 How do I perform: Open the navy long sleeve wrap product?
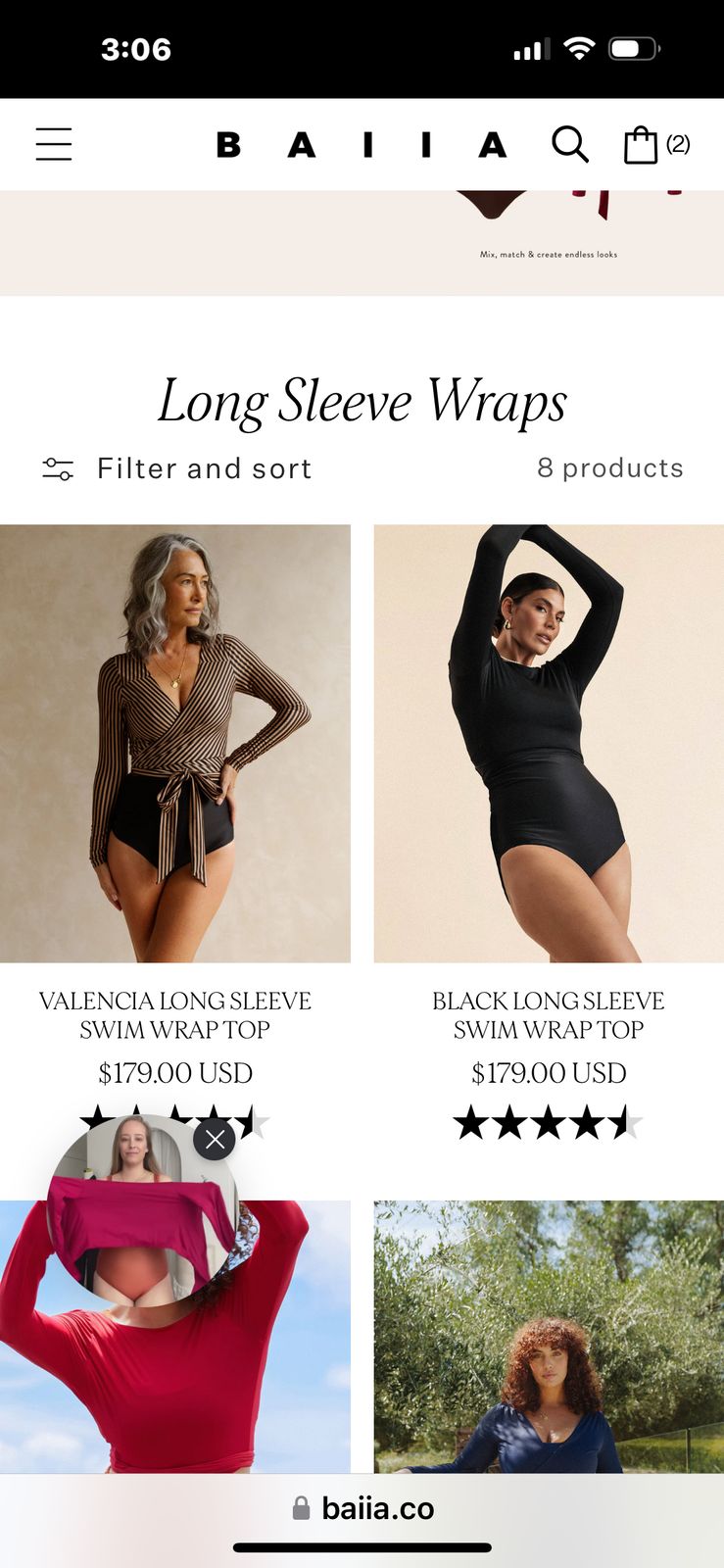pos(549,1337)
